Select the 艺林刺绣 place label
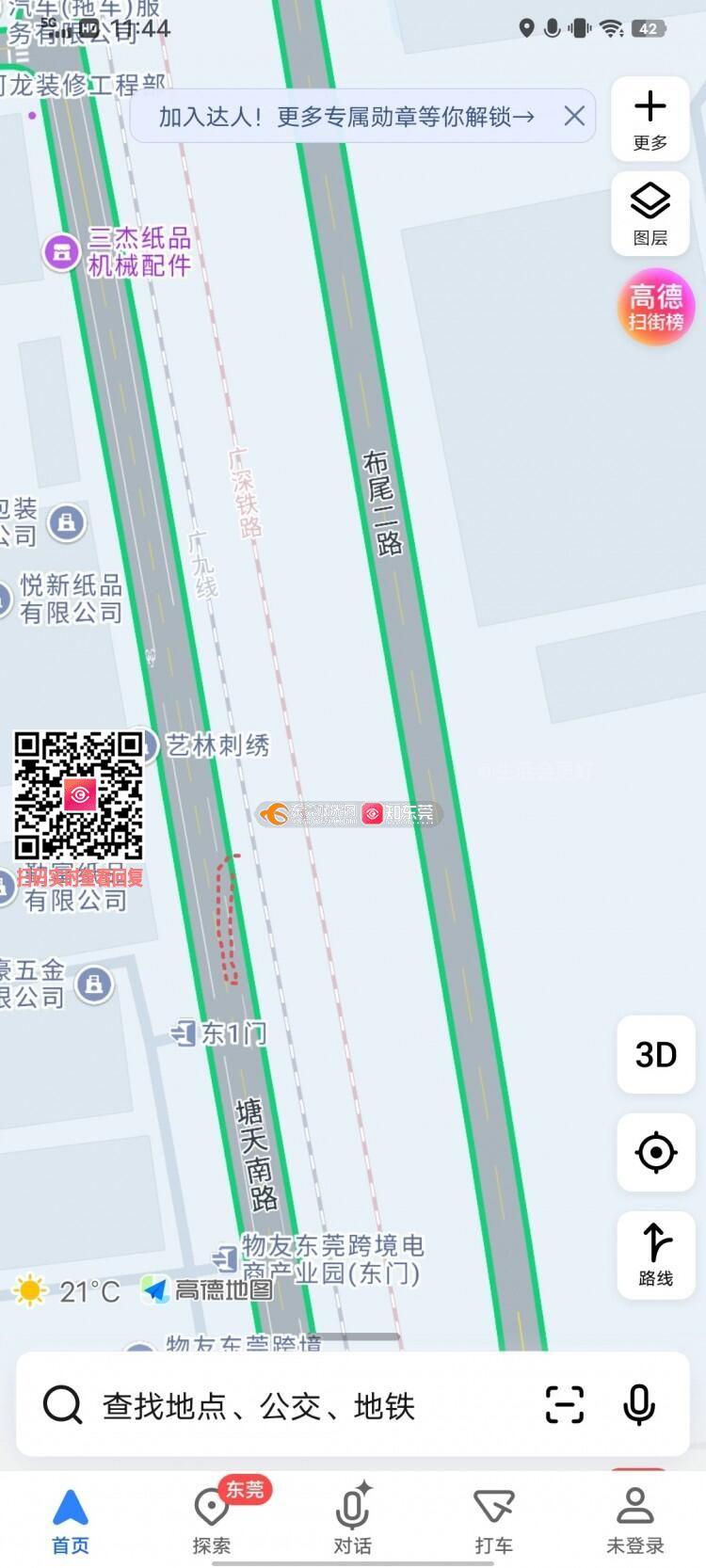The width and height of the screenshot is (706, 1568). (x=217, y=745)
